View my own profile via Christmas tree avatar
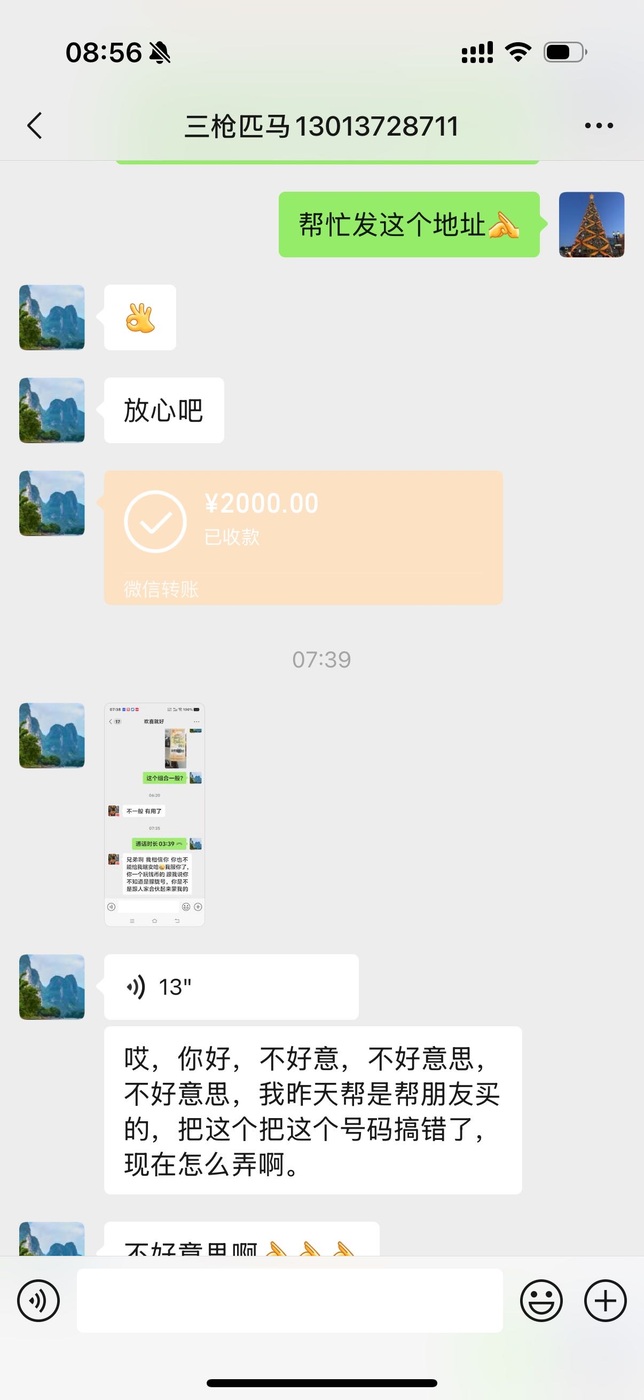This screenshot has width=644, height=1400. 591,225
